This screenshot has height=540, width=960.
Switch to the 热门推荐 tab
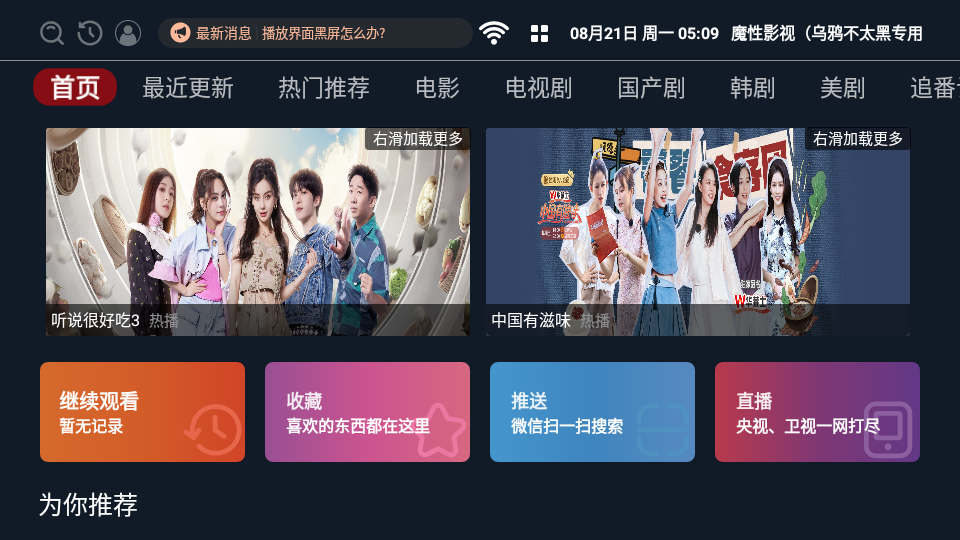click(324, 88)
